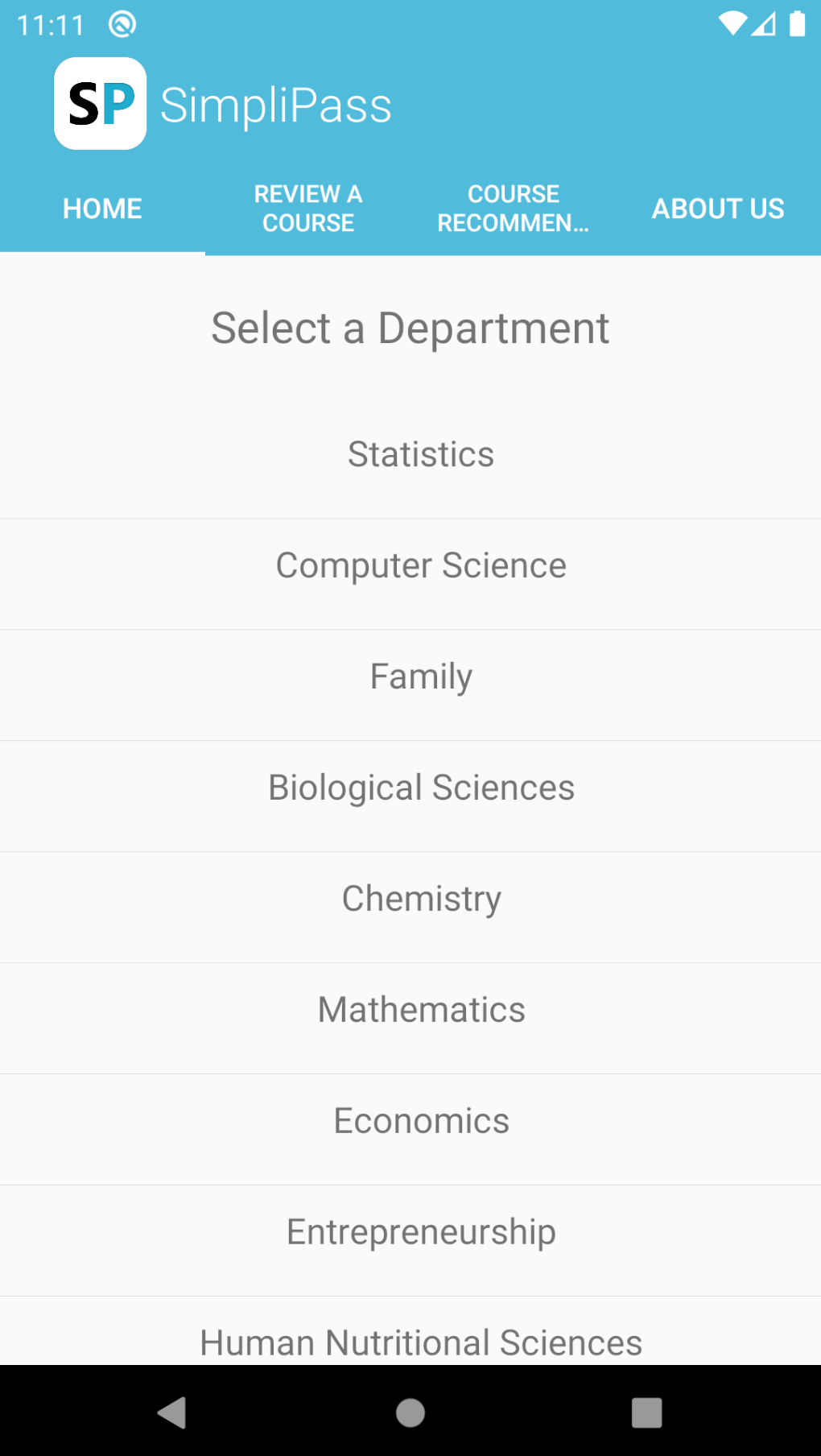The height and width of the screenshot is (1456, 821).
Task: Select Biological Sciences from the list
Action: (420, 788)
